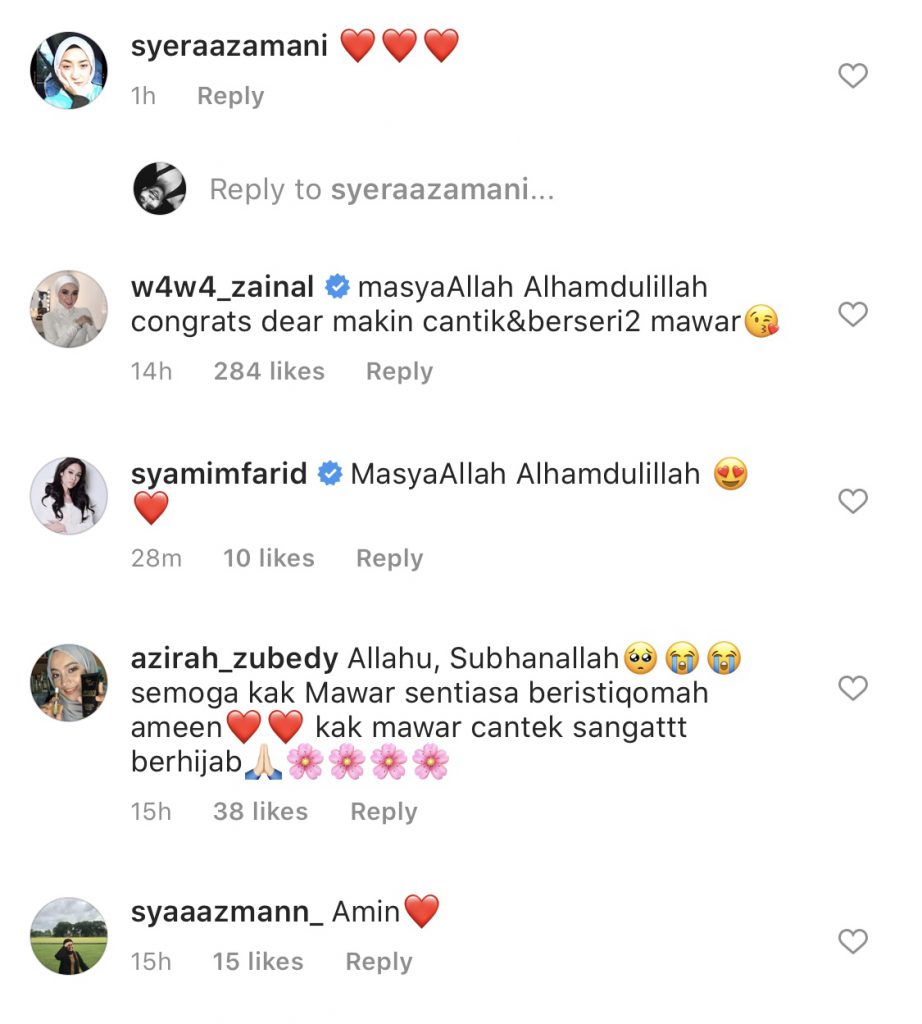View the 10 likes on syamimfarid's comment
Screen dimensions: 922x1024
(x=269, y=558)
